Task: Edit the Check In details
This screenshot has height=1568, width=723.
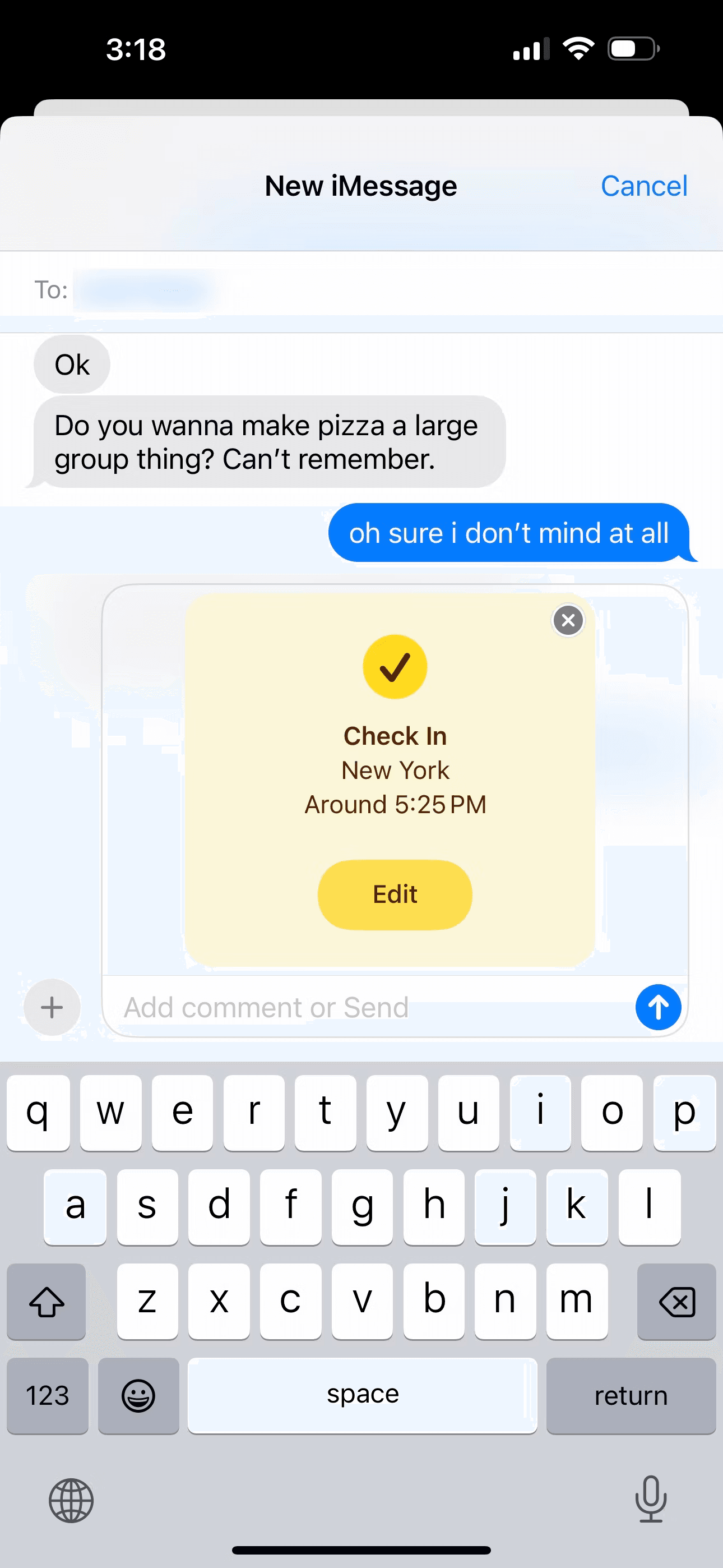Action: click(x=395, y=894)
